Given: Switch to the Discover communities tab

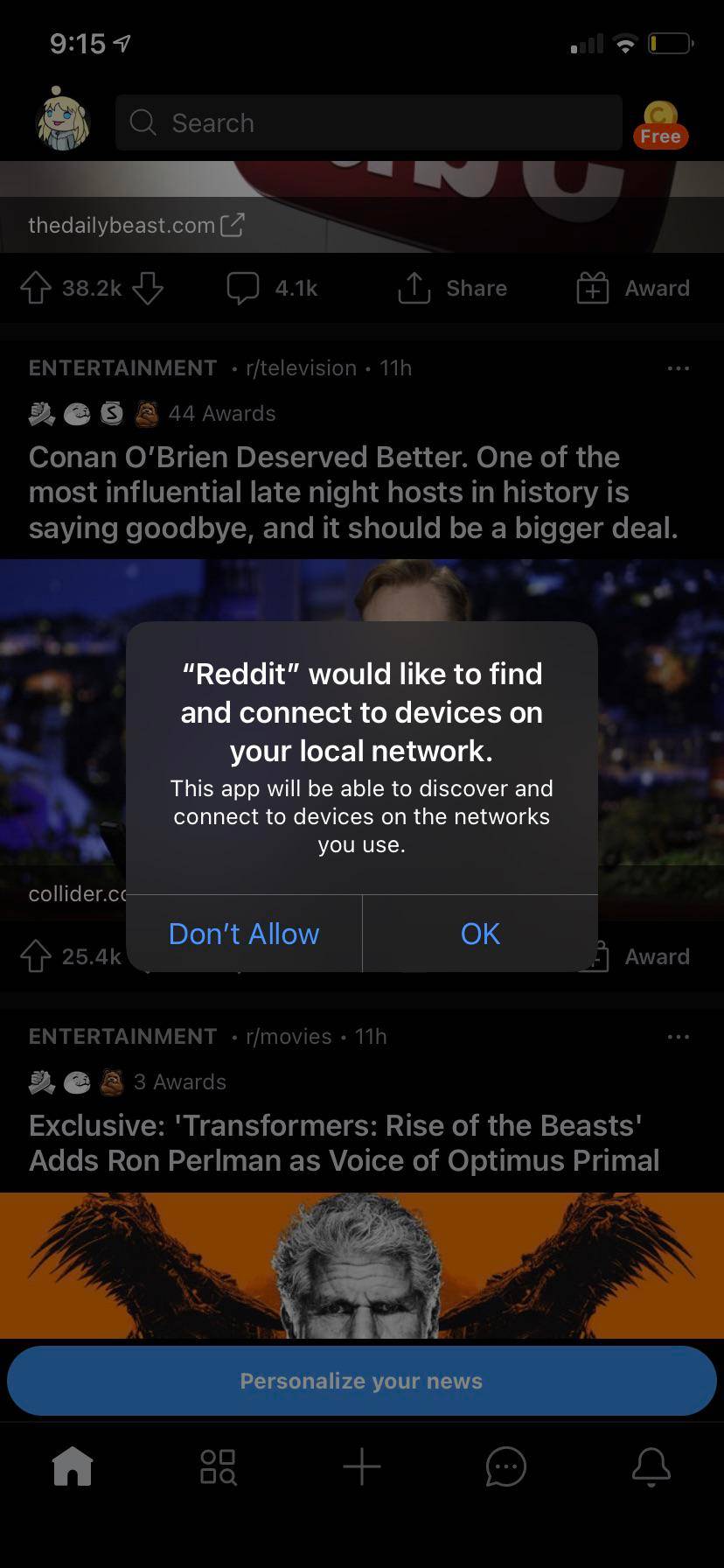Looking at the screenshot, I should pyautogui.click(x=218, y=1466).
